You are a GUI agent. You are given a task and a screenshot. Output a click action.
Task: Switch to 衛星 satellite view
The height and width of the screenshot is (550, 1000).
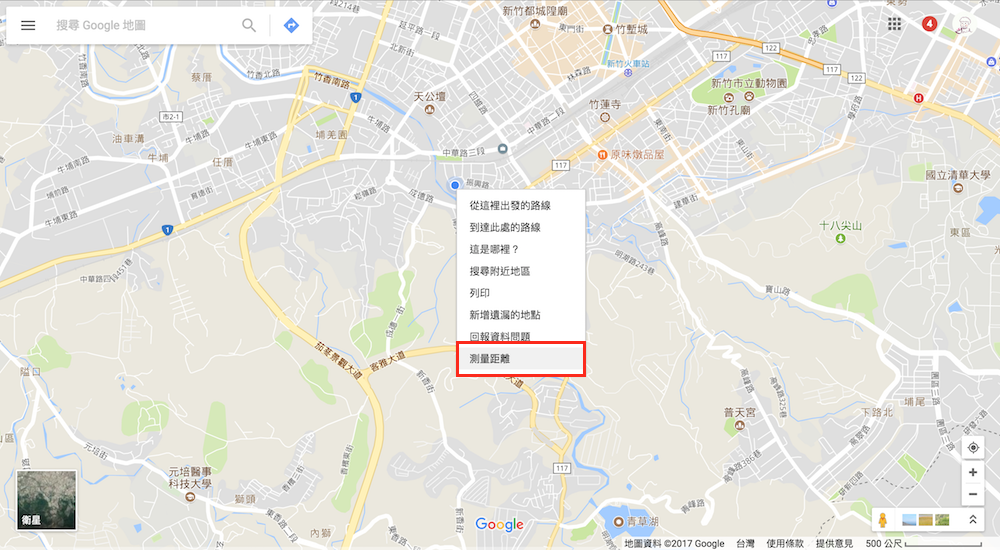(46, 499)
